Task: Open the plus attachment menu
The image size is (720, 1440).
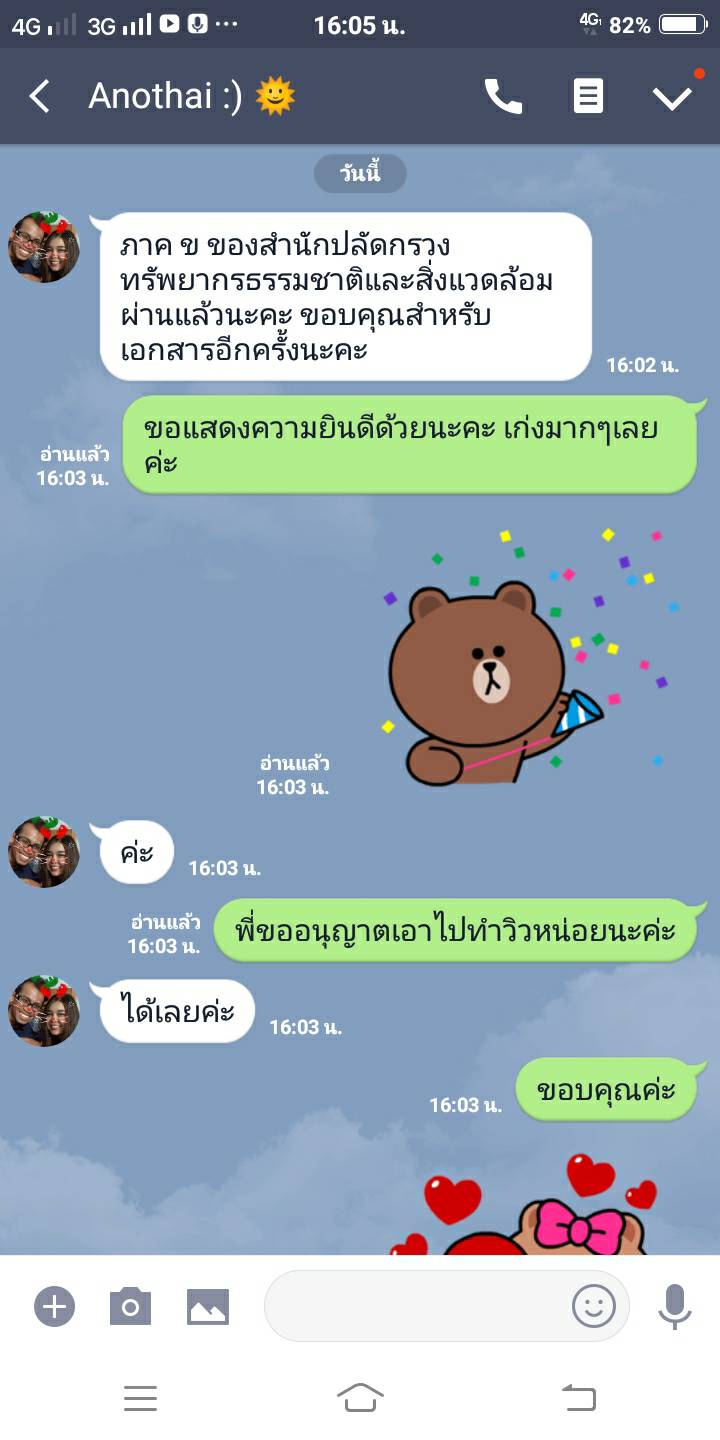Action: click(54, 1306)
